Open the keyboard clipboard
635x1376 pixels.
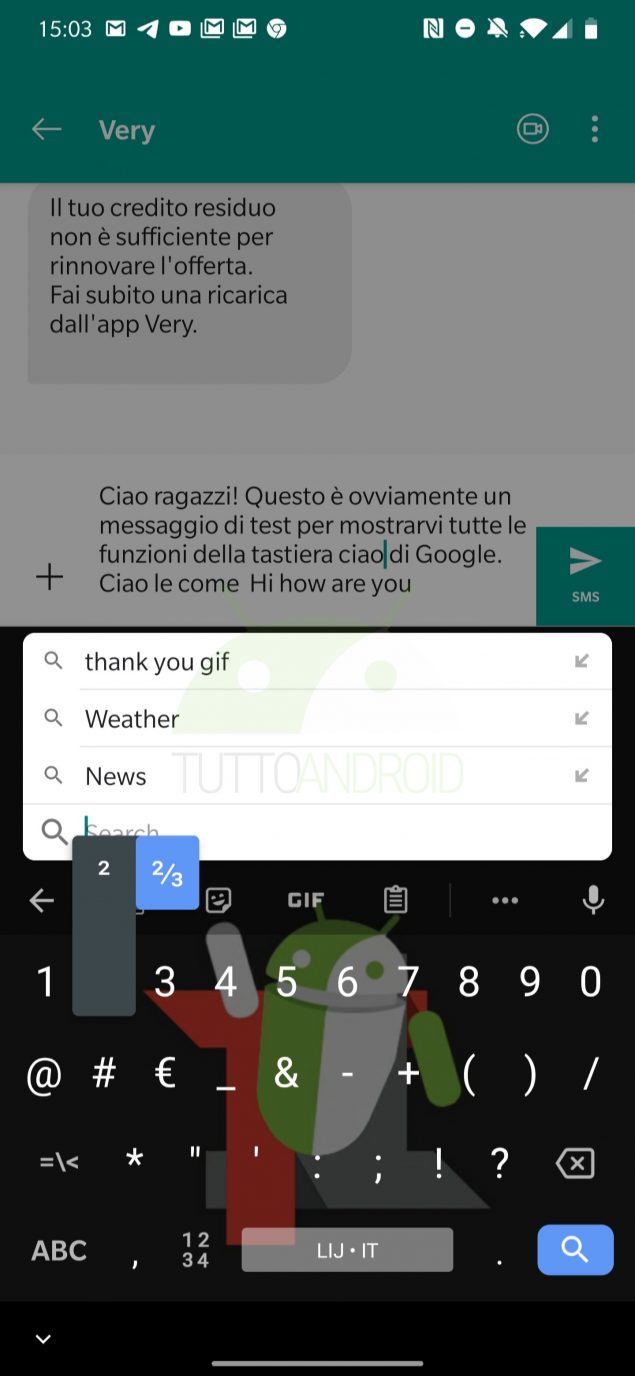tap(395, 900)
